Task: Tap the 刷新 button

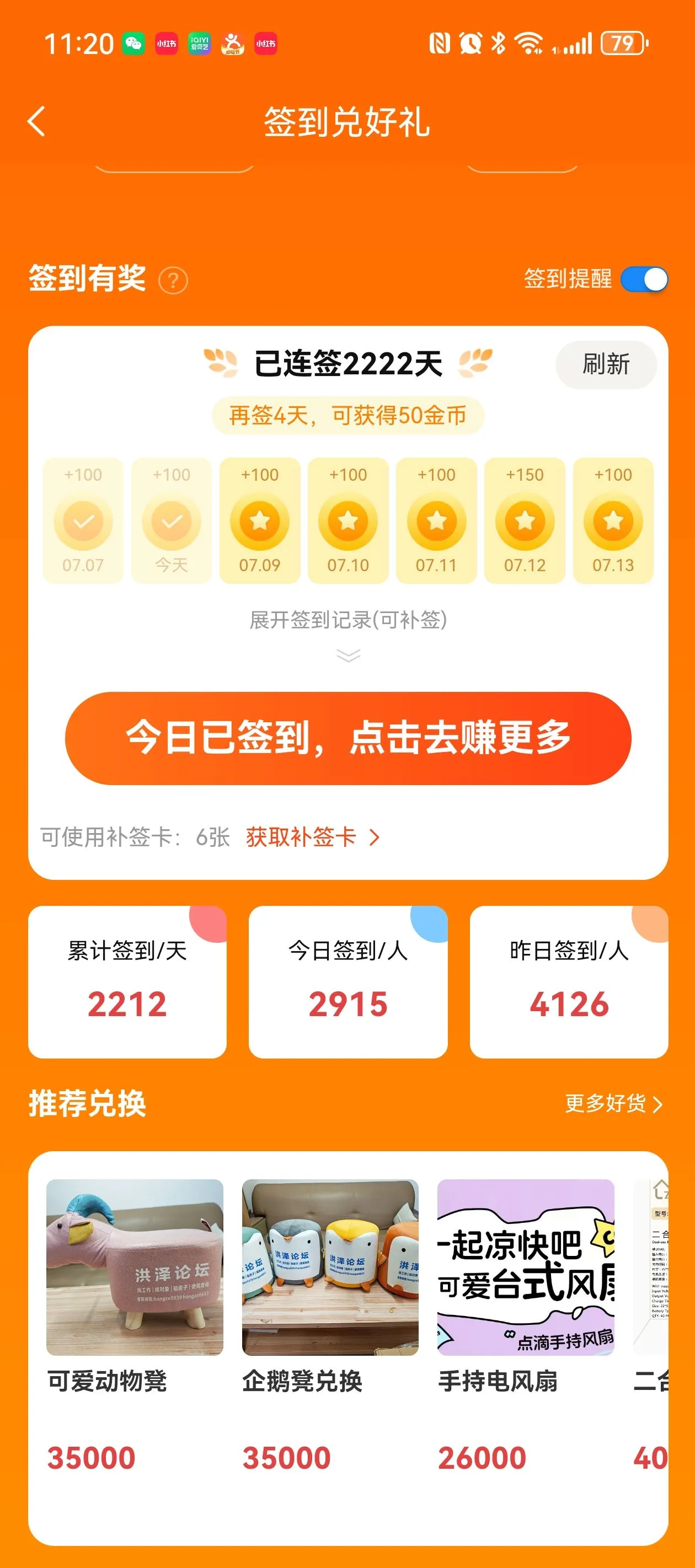Action: tap(606, 364)
